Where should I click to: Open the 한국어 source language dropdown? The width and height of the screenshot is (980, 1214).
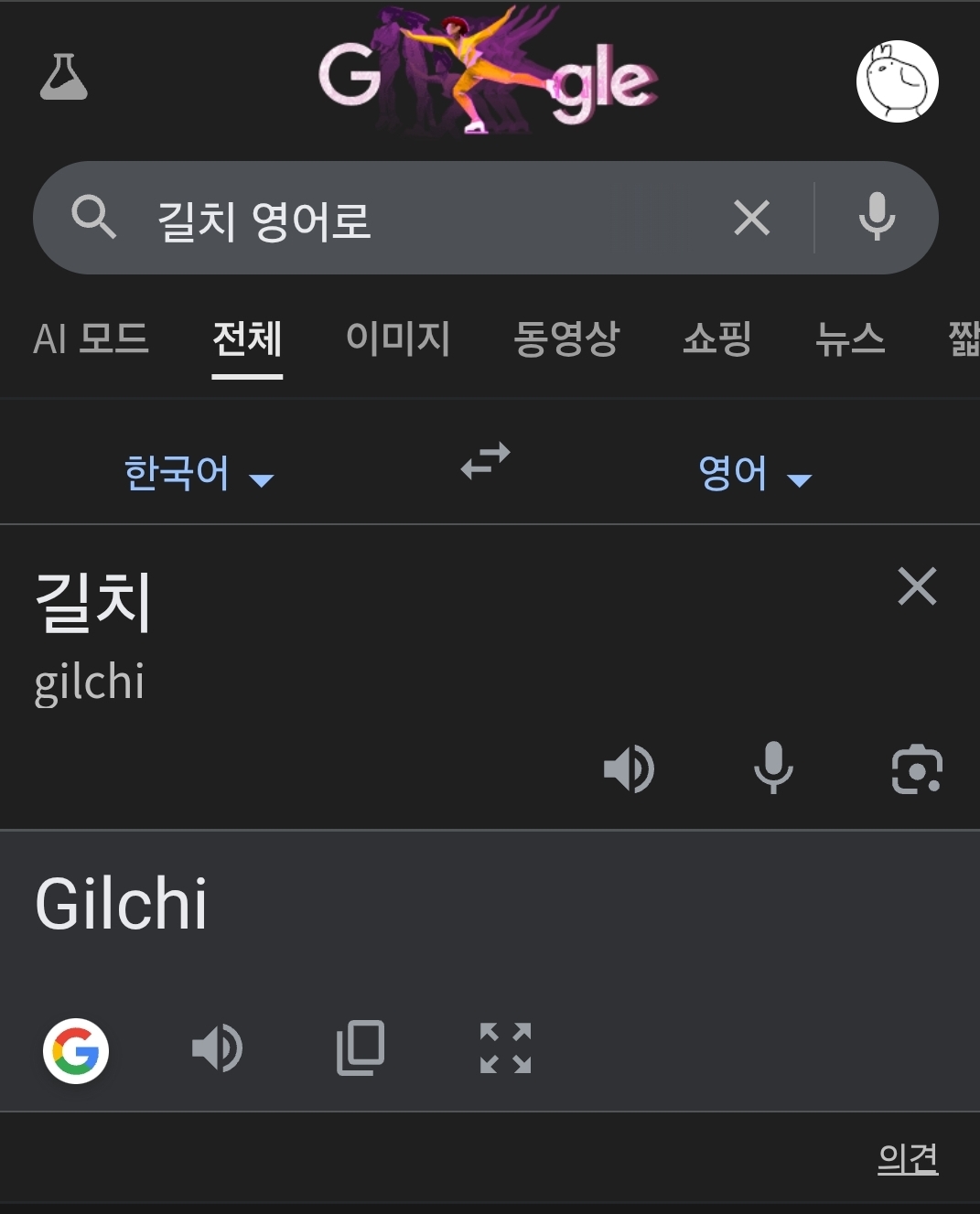pos(199,474)
